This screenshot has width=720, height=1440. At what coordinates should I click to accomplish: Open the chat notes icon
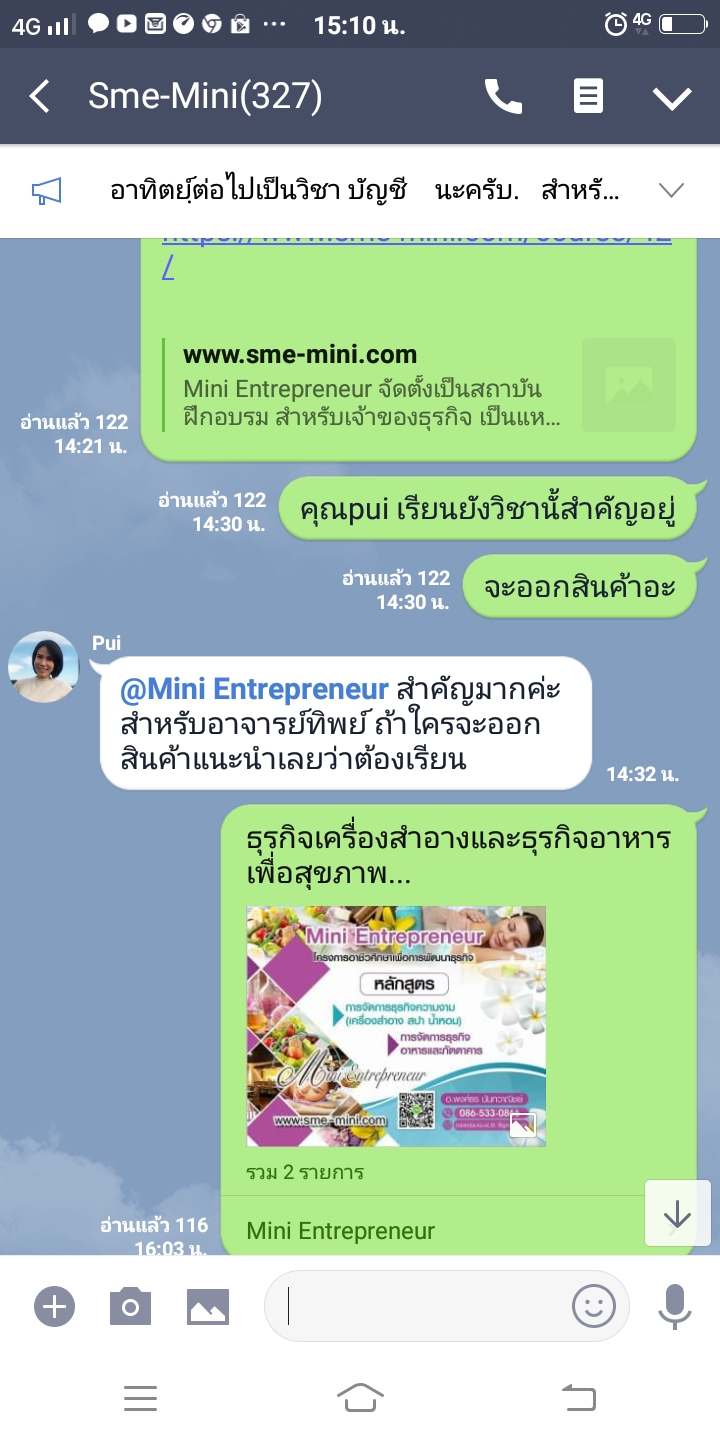[588, 96]
